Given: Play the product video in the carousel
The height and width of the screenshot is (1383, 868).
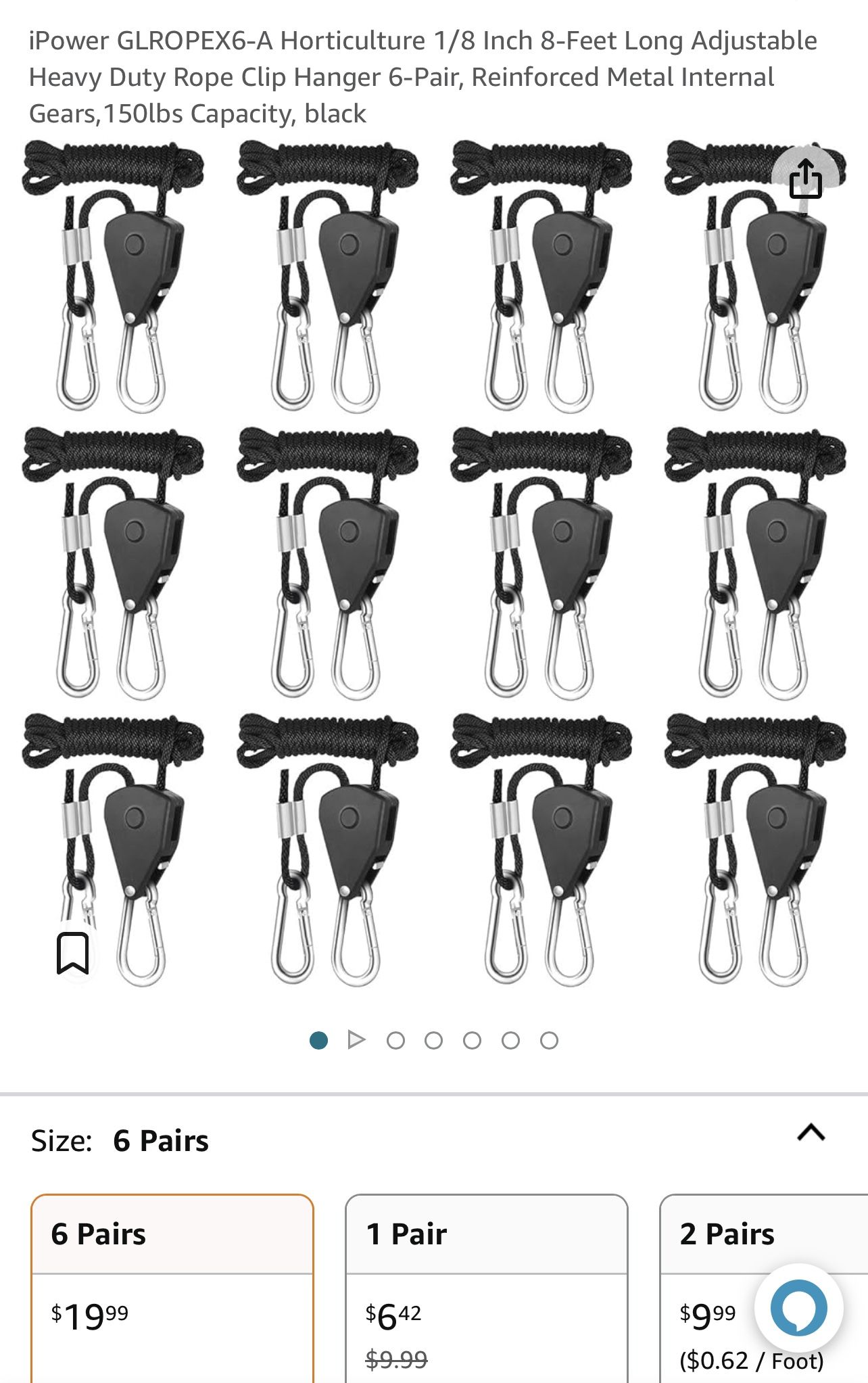Looking at the screenshot, I should (355, 1040).
